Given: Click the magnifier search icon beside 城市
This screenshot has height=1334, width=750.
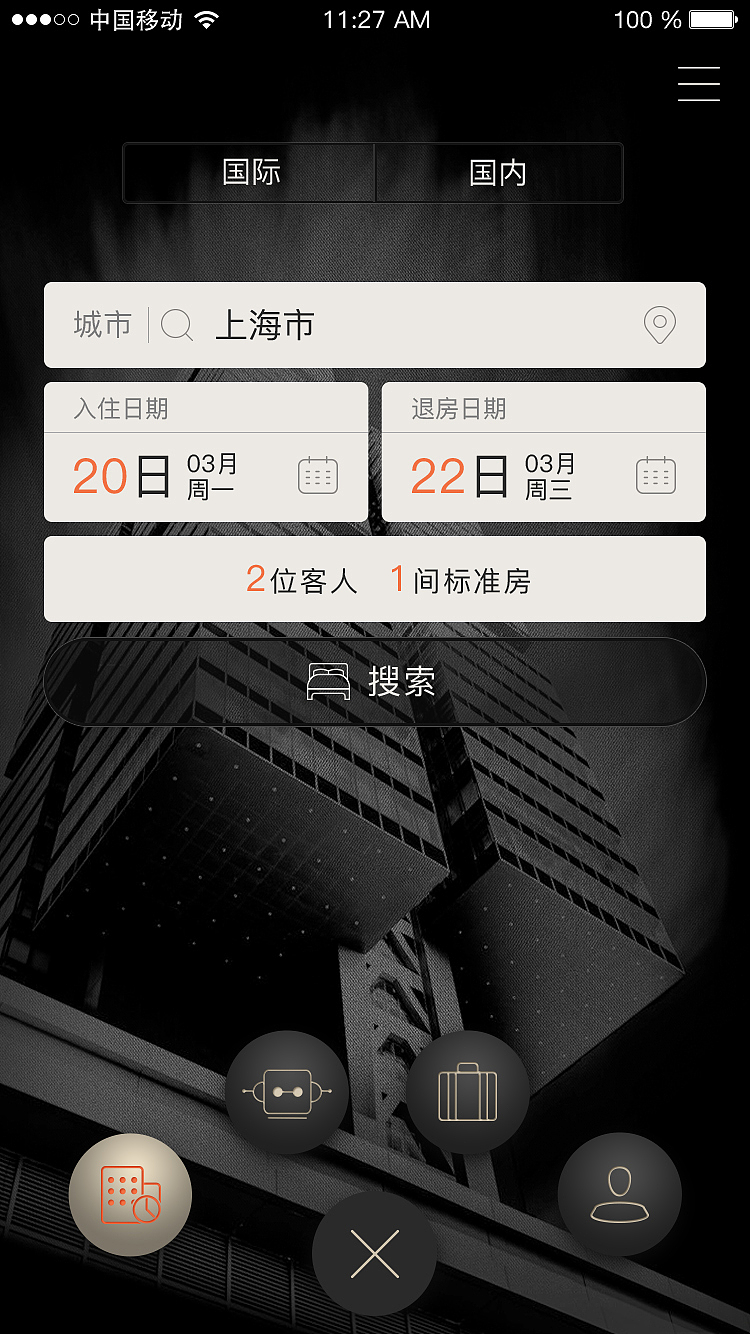Looking at the screenshot, I should coord(177,325).
